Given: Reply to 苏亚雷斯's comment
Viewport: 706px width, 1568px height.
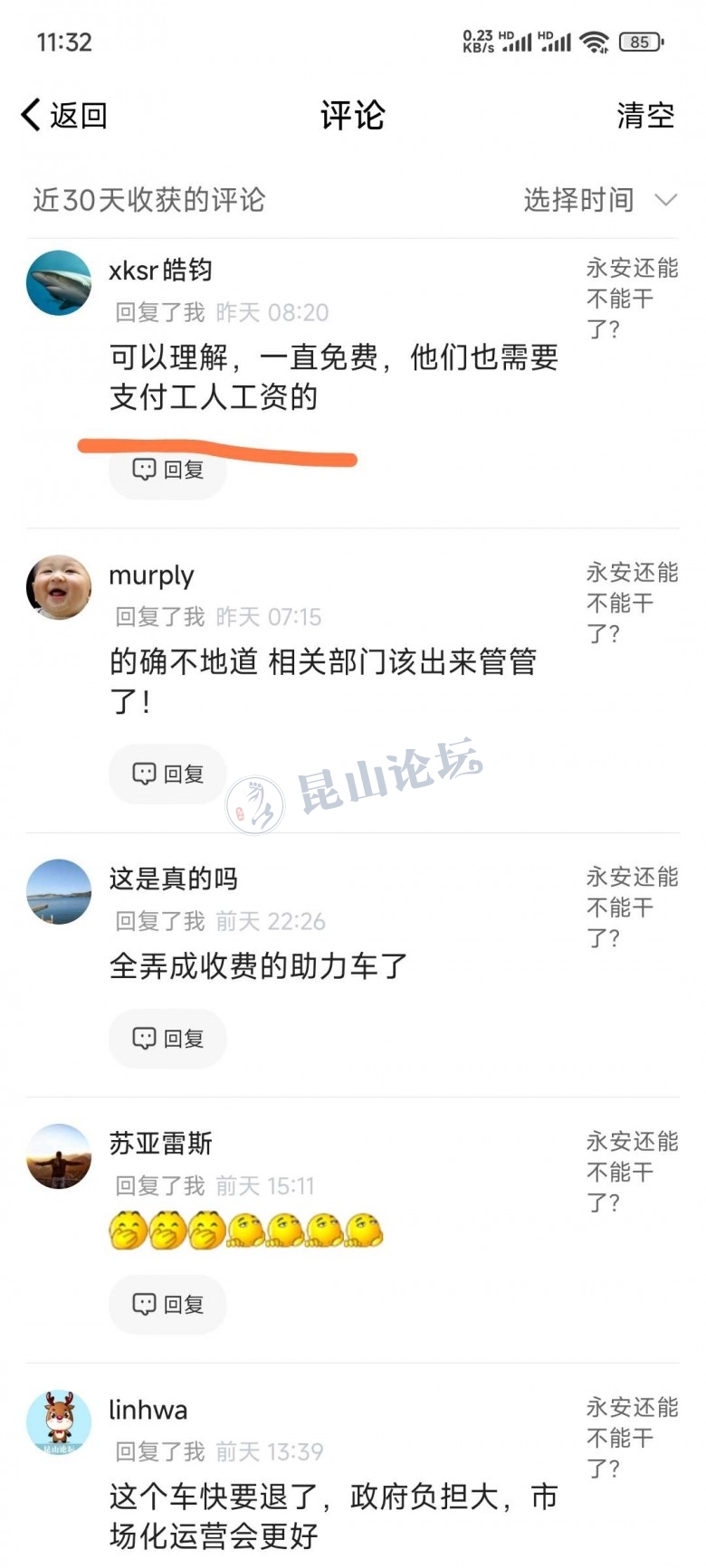Looking at the screenshot, I should click(168, 1304).
